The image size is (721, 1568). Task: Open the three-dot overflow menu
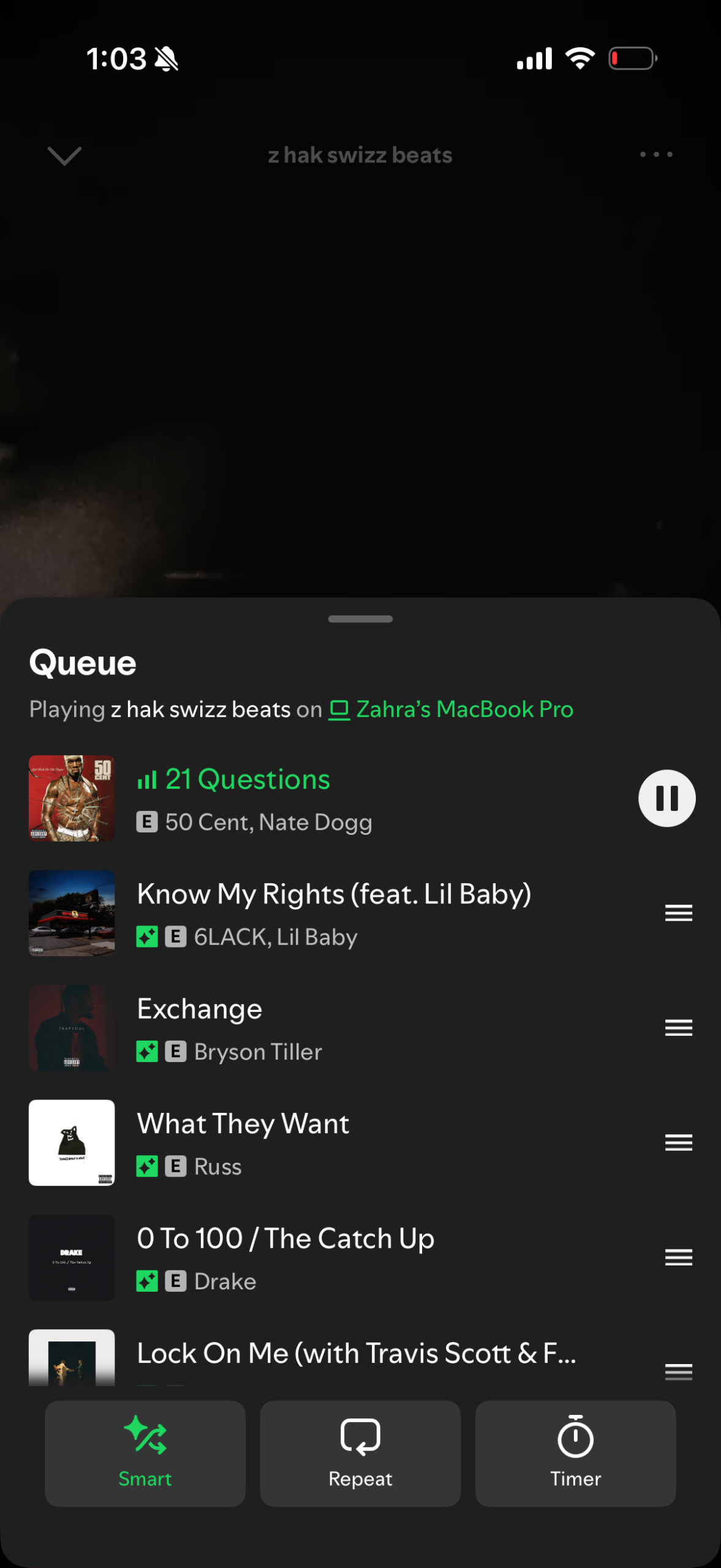656,154
